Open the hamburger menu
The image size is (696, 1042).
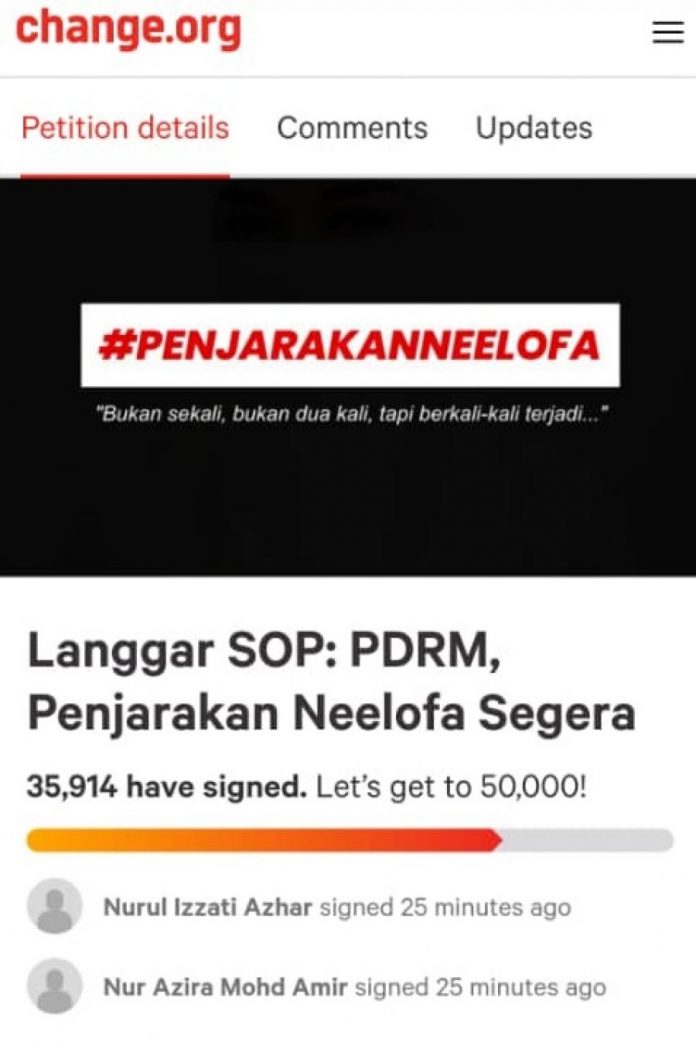[x=667, y=33]
